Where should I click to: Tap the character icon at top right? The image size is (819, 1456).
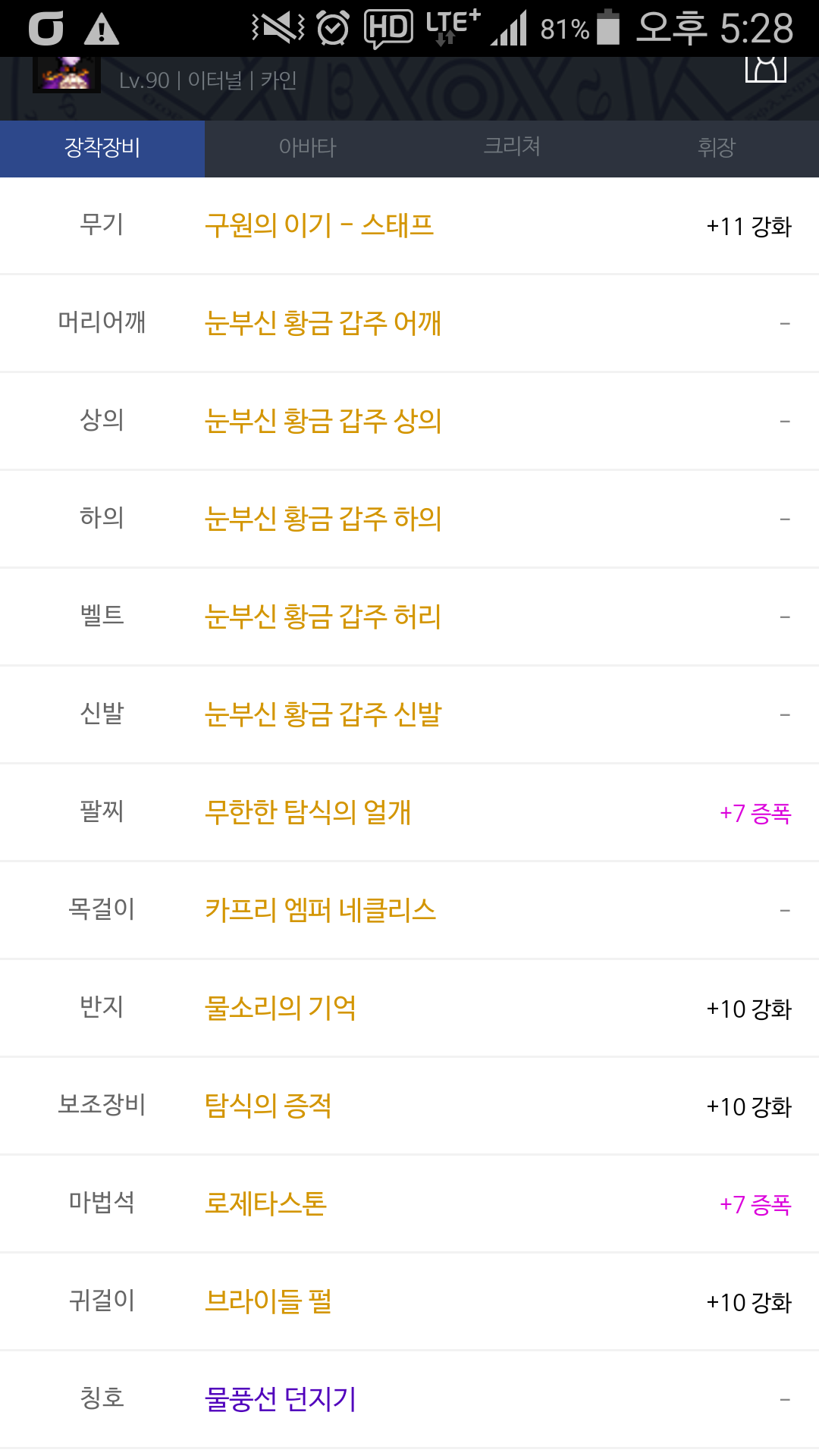point(766,68)
